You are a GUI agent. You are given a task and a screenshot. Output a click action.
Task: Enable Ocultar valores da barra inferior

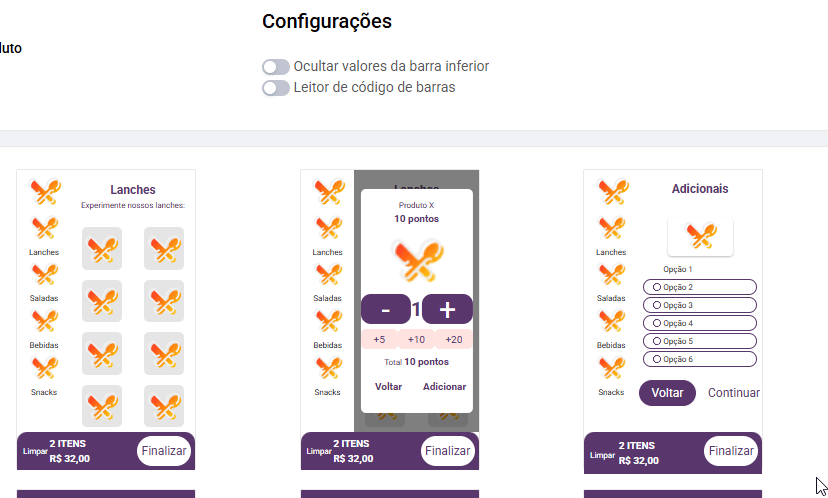coord(276,67)
